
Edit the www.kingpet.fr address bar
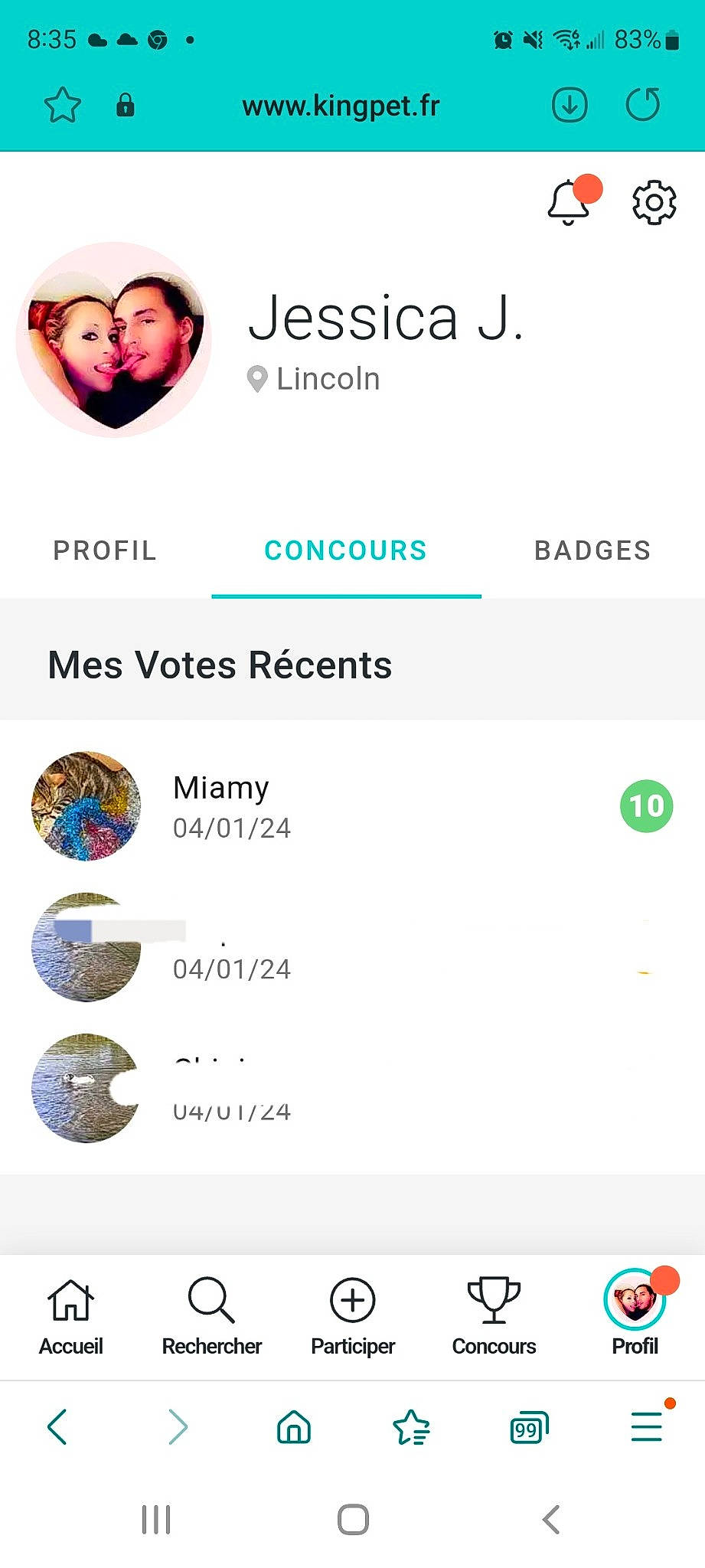341,106
